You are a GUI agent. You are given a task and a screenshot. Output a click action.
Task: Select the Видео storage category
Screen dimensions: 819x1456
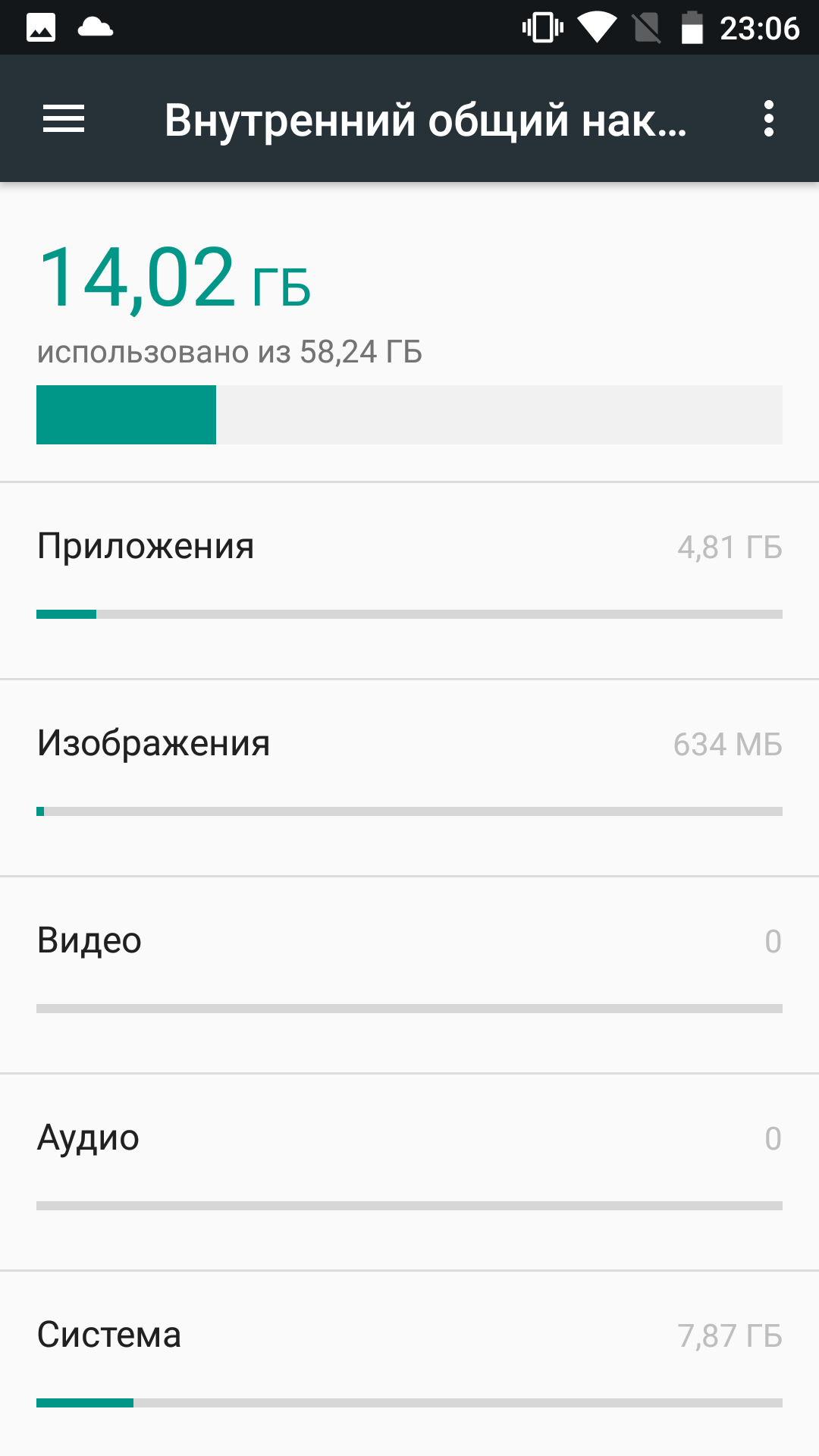pyautogui.click(x=409, y=975)
